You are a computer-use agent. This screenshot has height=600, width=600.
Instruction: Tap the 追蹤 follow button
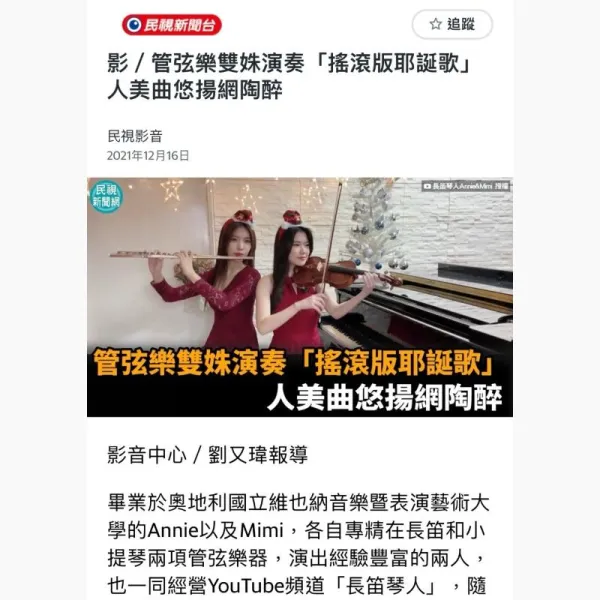click(x=451, y=24)
